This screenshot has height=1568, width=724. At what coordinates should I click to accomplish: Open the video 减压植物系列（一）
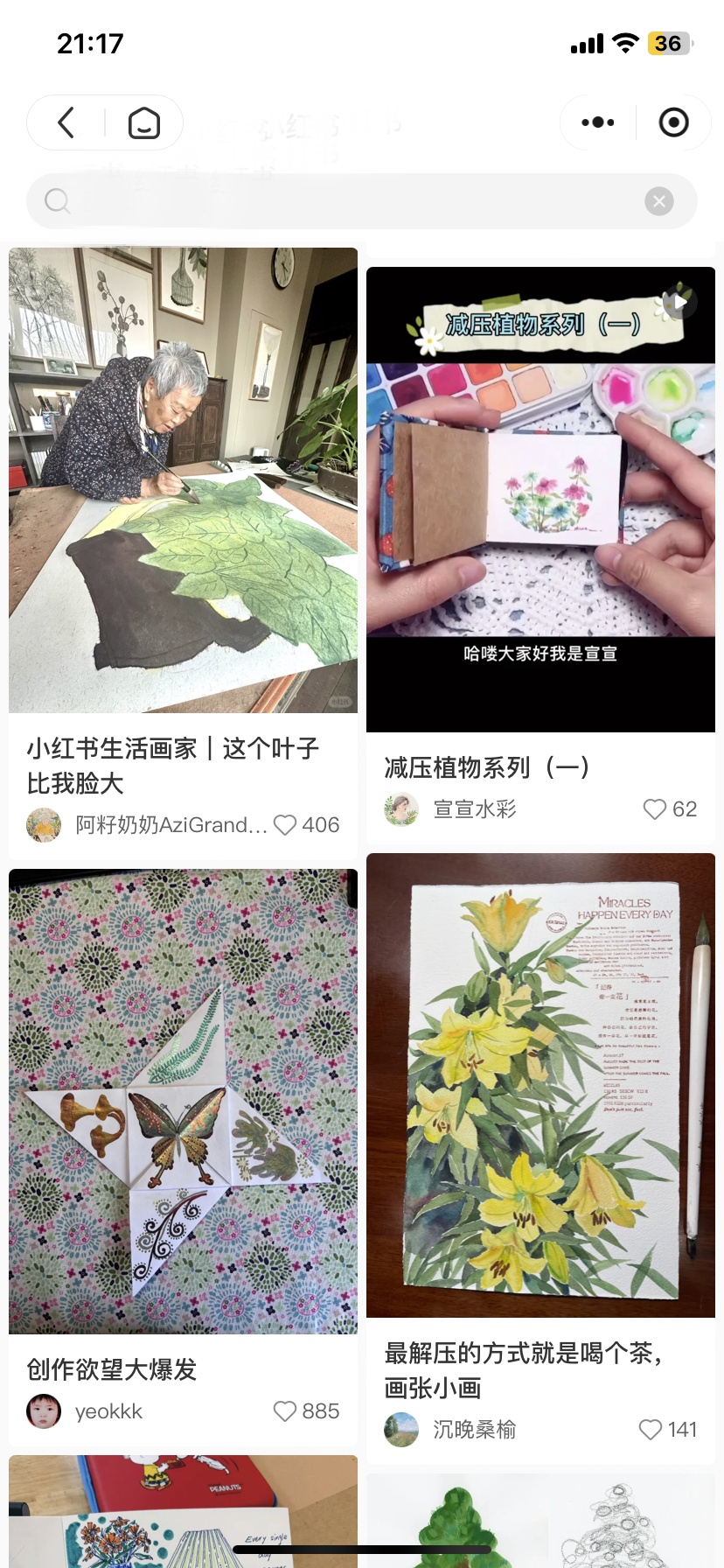coord(540,499)
